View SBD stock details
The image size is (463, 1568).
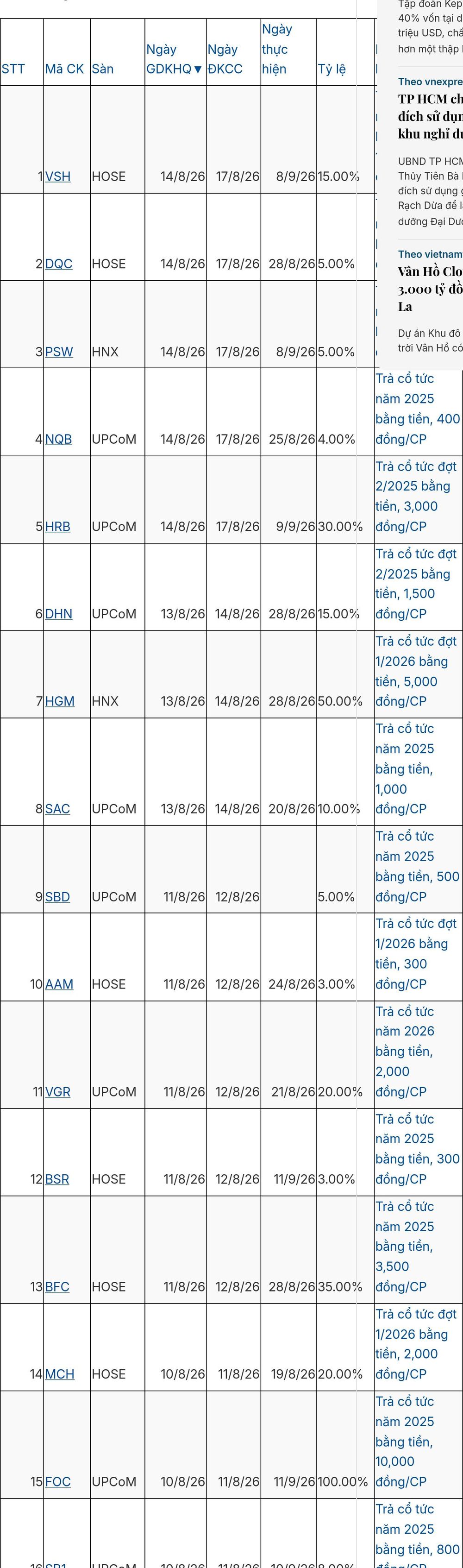pyautogui.click(x=57, y=897)
